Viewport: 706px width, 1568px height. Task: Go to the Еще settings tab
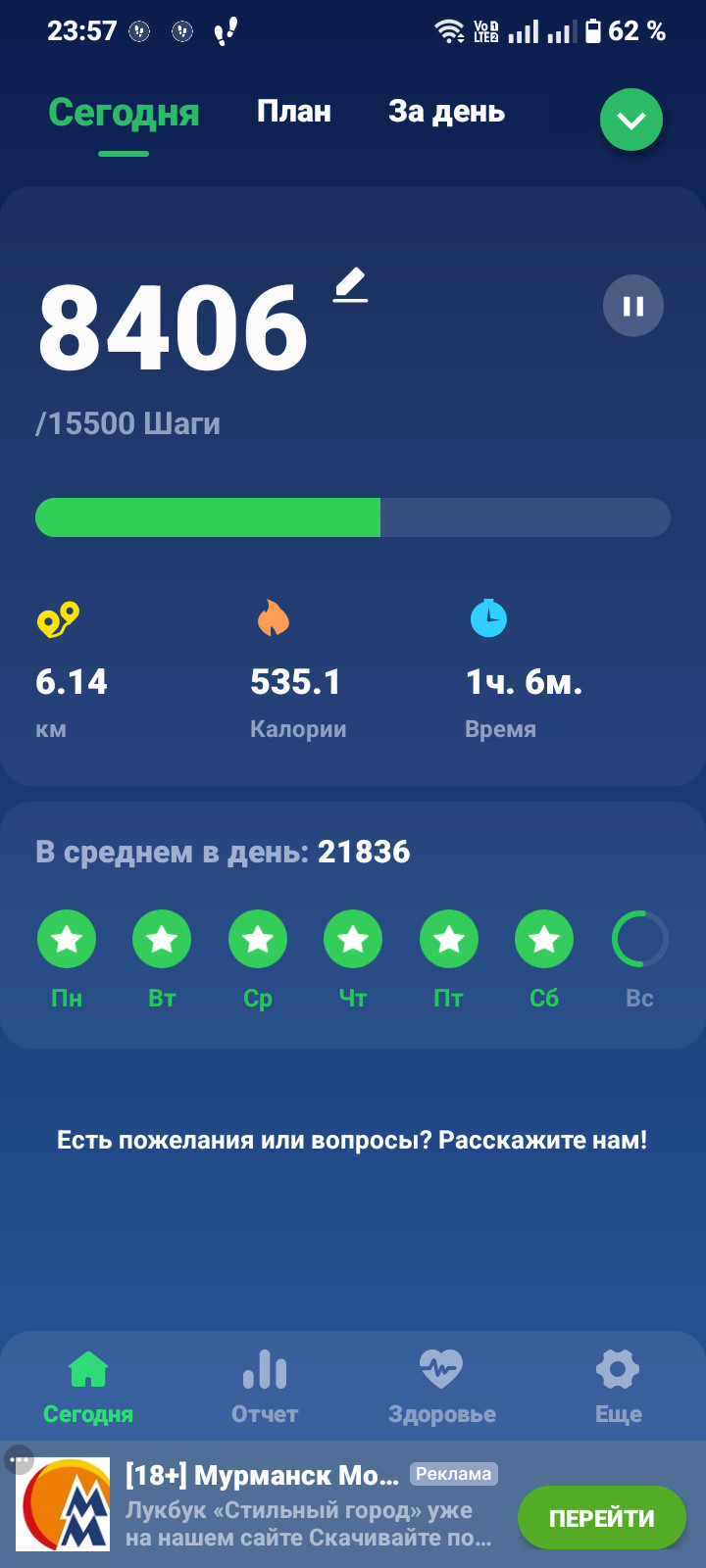[x=618, y=1387]
